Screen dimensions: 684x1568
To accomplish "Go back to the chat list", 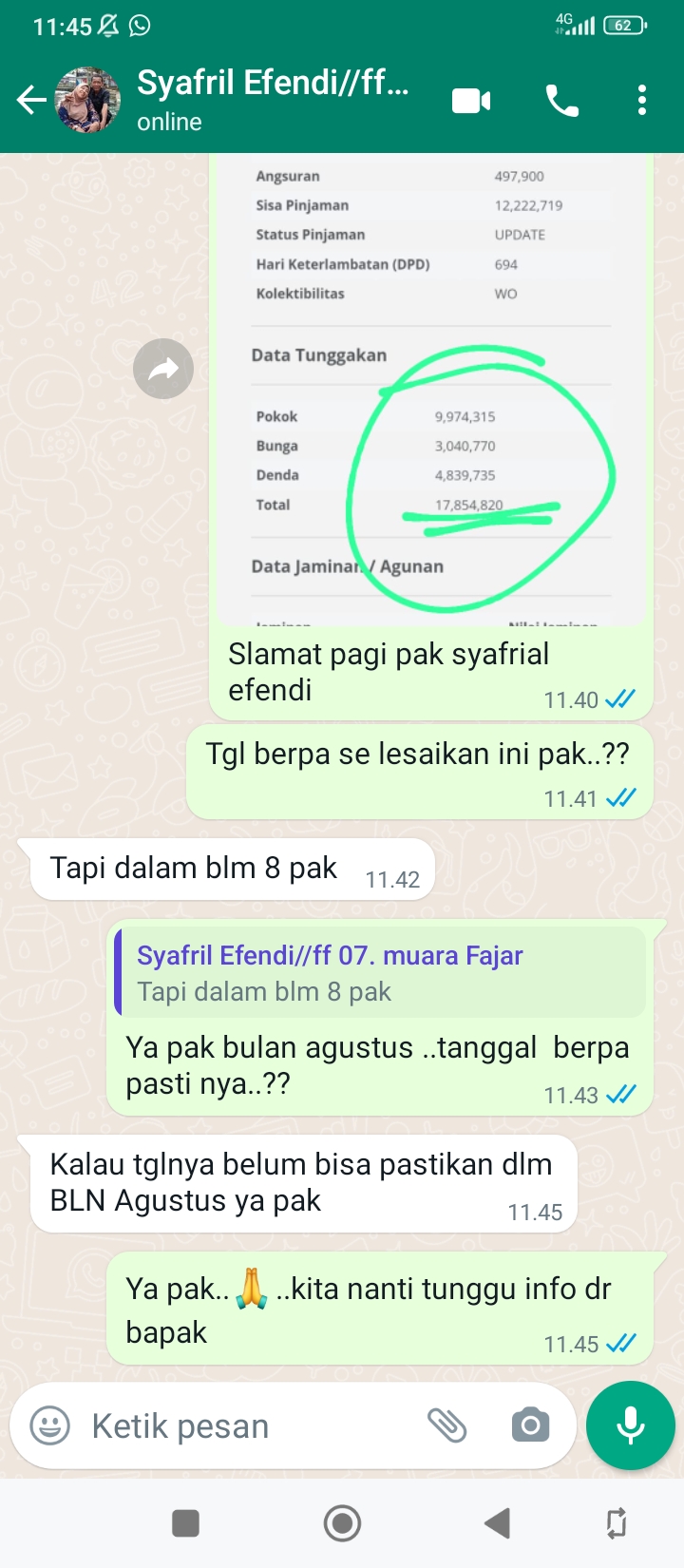I will click(30, 100).
